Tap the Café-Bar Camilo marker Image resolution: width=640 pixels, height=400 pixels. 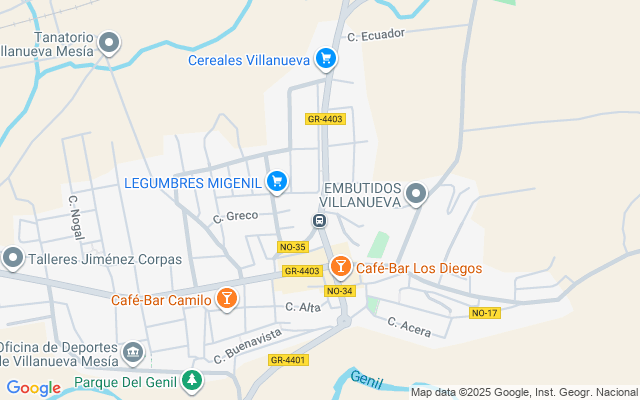[x=228, y=298]
